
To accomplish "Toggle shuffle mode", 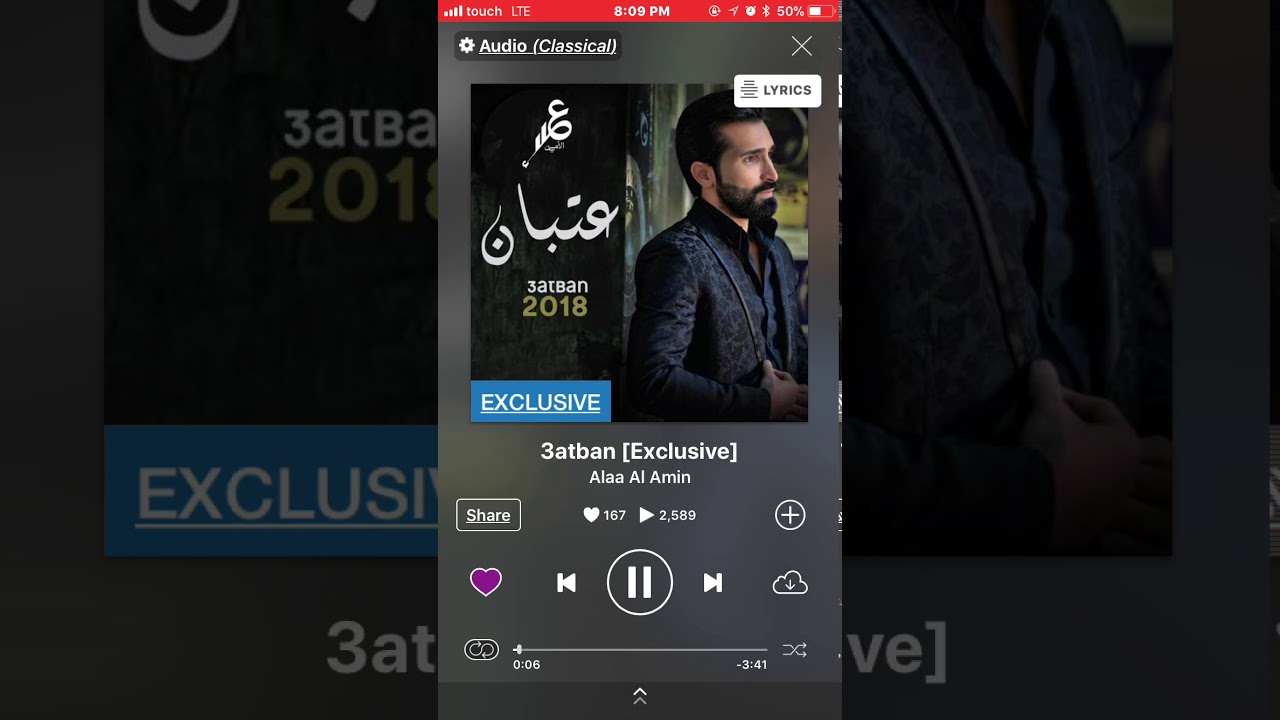I will [x=795, y=650].
